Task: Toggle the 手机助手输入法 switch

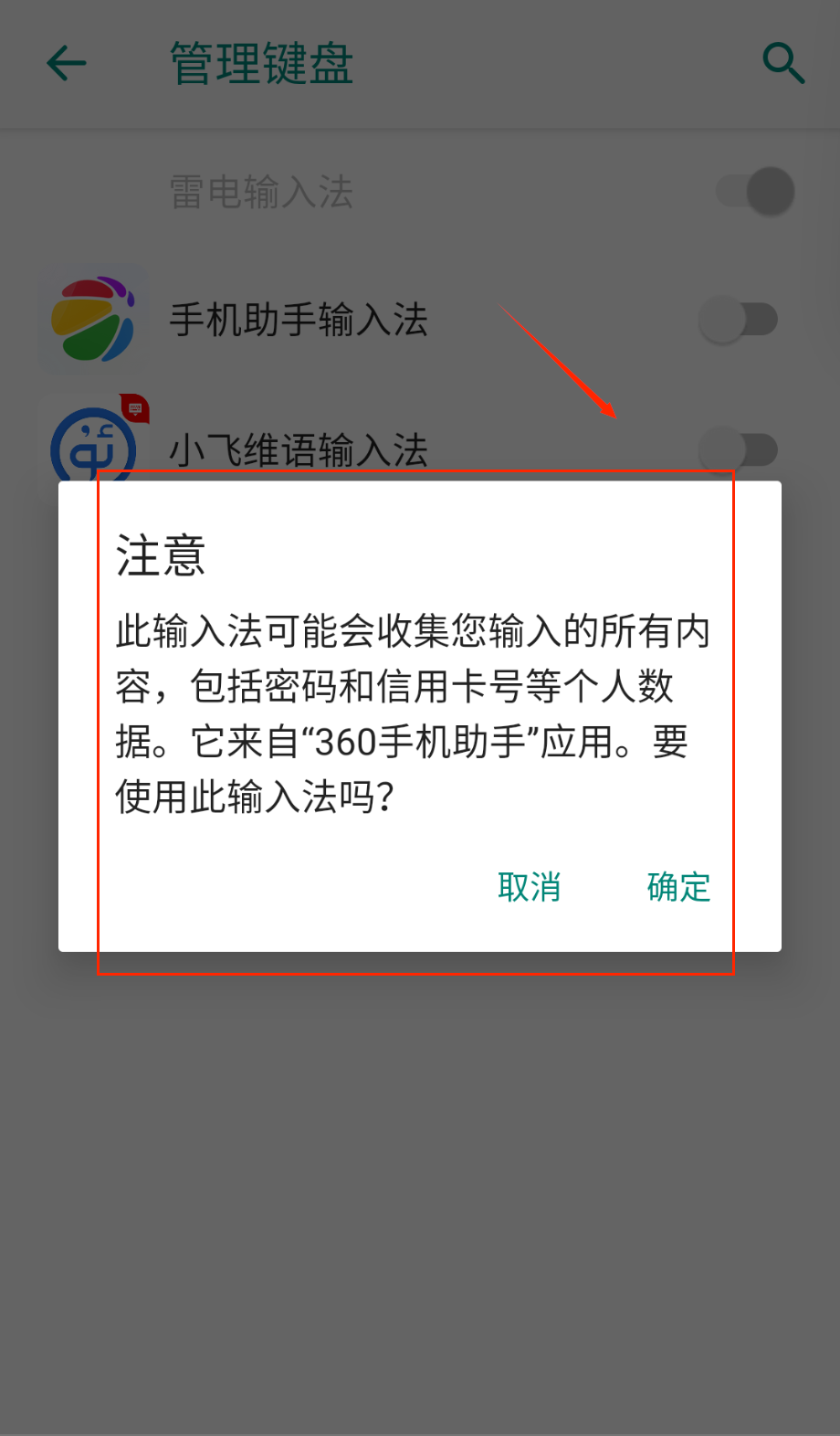Action: (x=739, y=320)
